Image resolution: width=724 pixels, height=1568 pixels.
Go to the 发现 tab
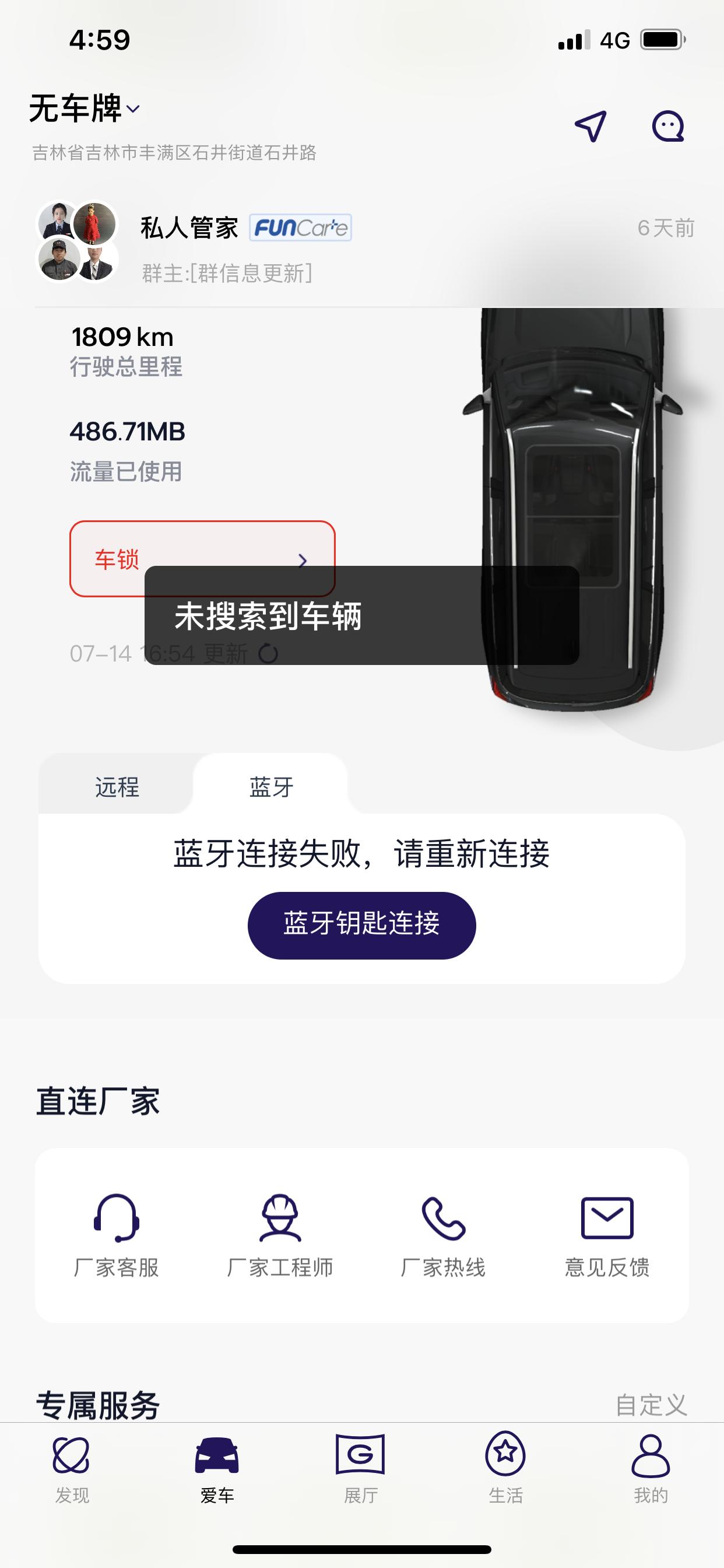click(x=72, y=1469)
